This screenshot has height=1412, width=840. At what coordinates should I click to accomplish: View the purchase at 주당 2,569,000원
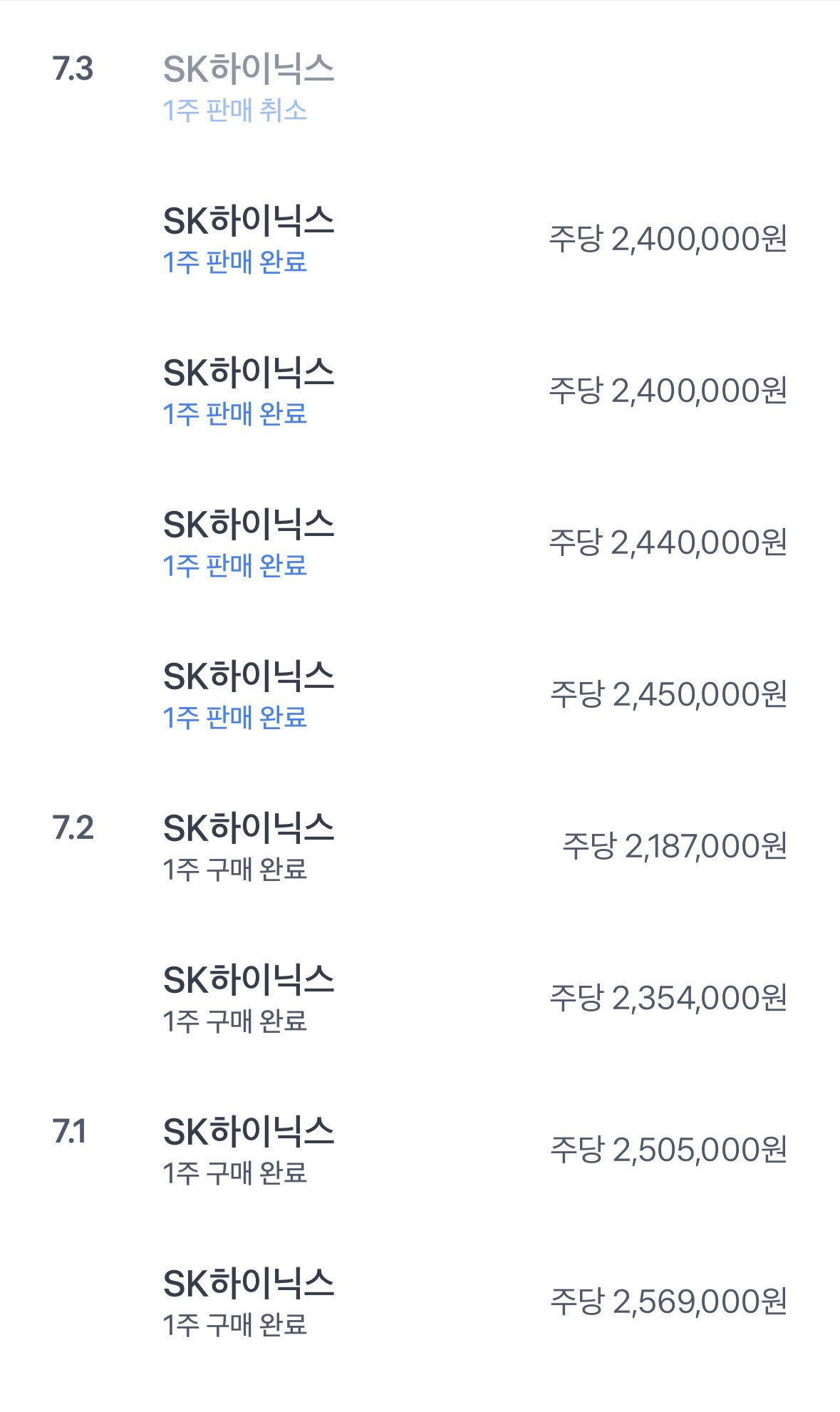tap(420, 1302)
